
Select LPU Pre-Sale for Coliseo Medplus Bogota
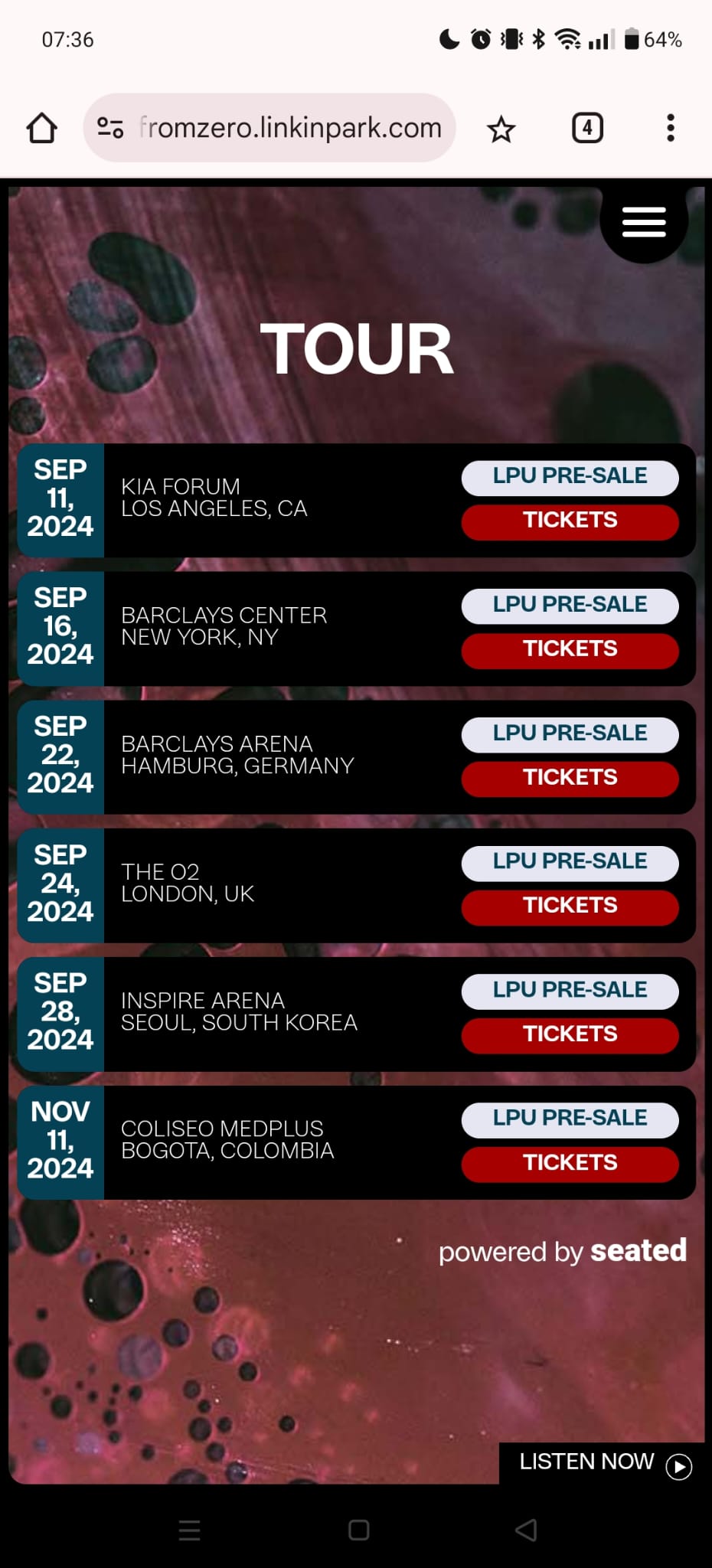coord(570,1119)
